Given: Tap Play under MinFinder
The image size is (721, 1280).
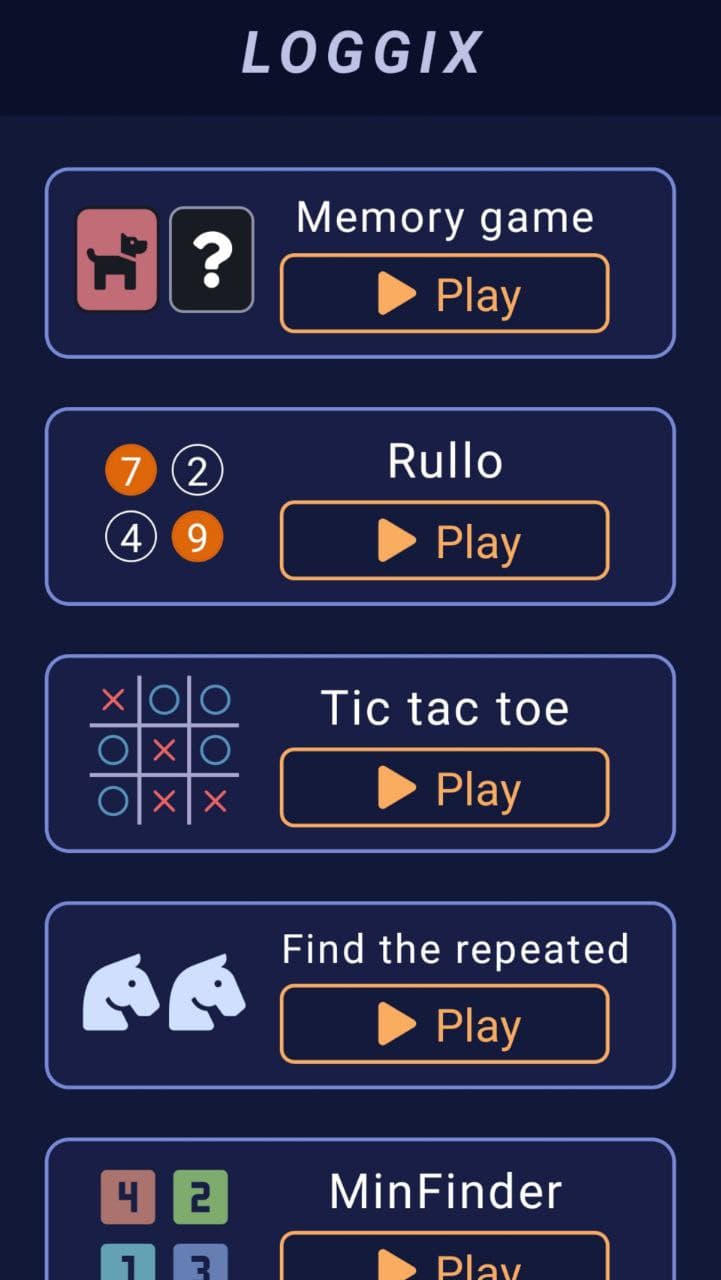Looking at the screenshot, I should [444, 1259].
